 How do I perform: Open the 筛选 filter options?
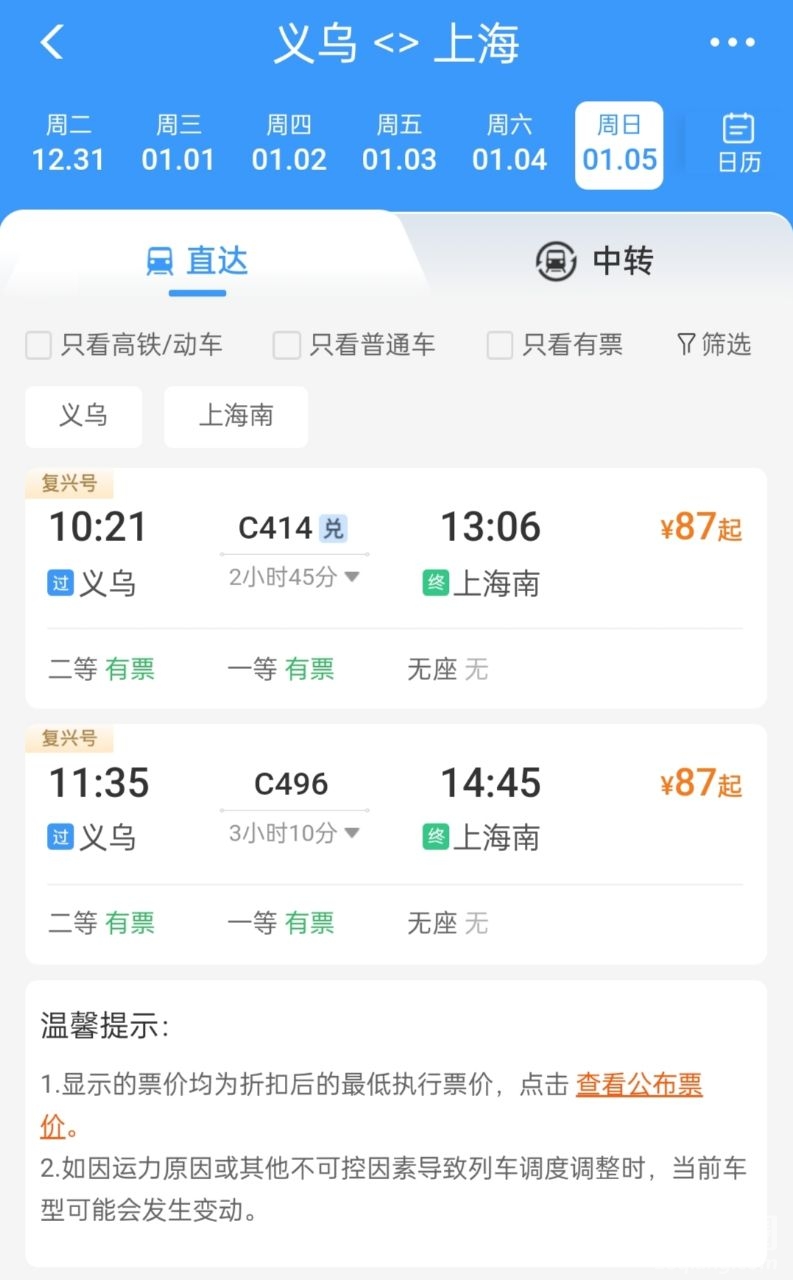point(714,345)
